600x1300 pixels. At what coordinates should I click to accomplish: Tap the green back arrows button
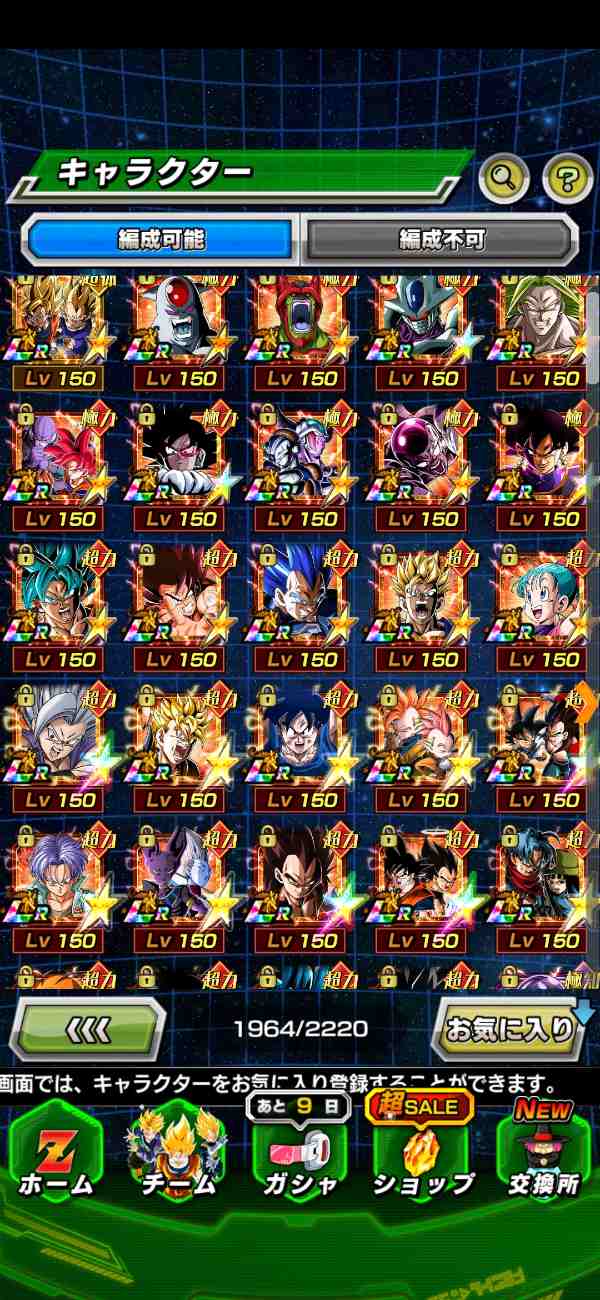point(88,1029)
